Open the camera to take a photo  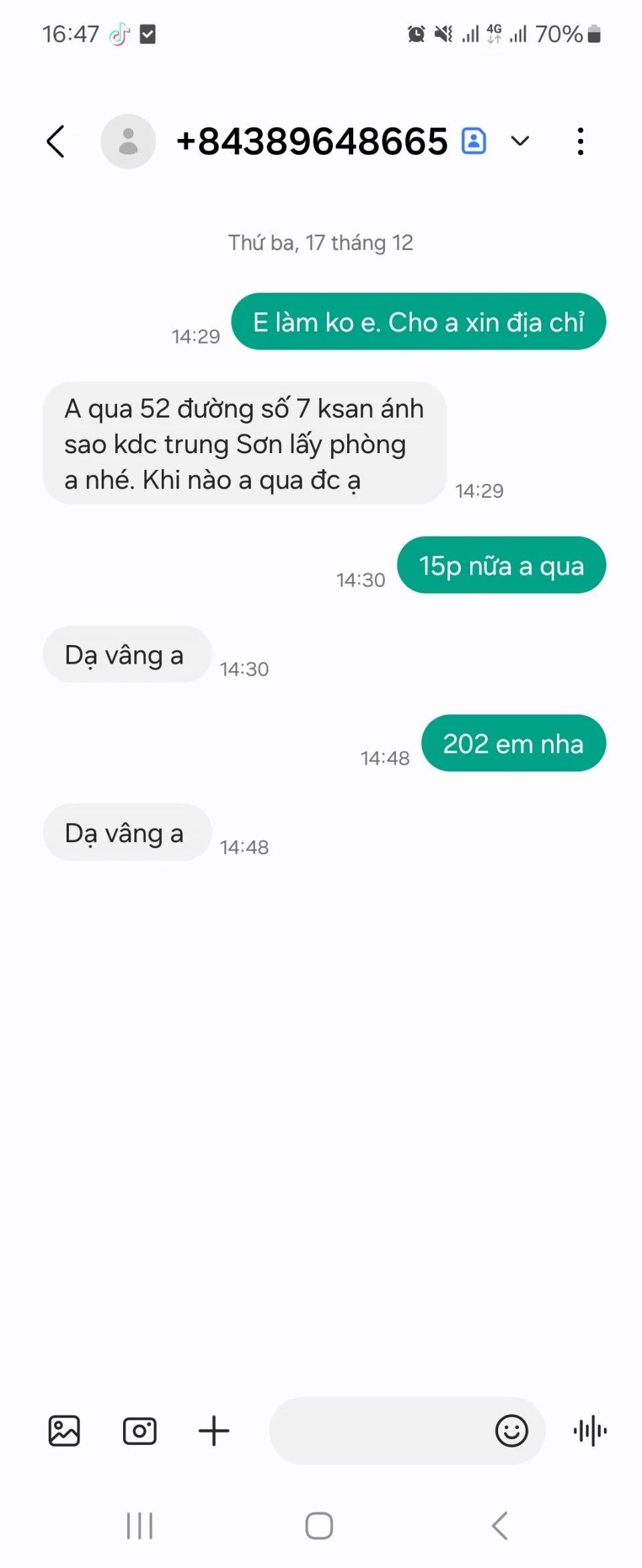tap(140, 1431)
